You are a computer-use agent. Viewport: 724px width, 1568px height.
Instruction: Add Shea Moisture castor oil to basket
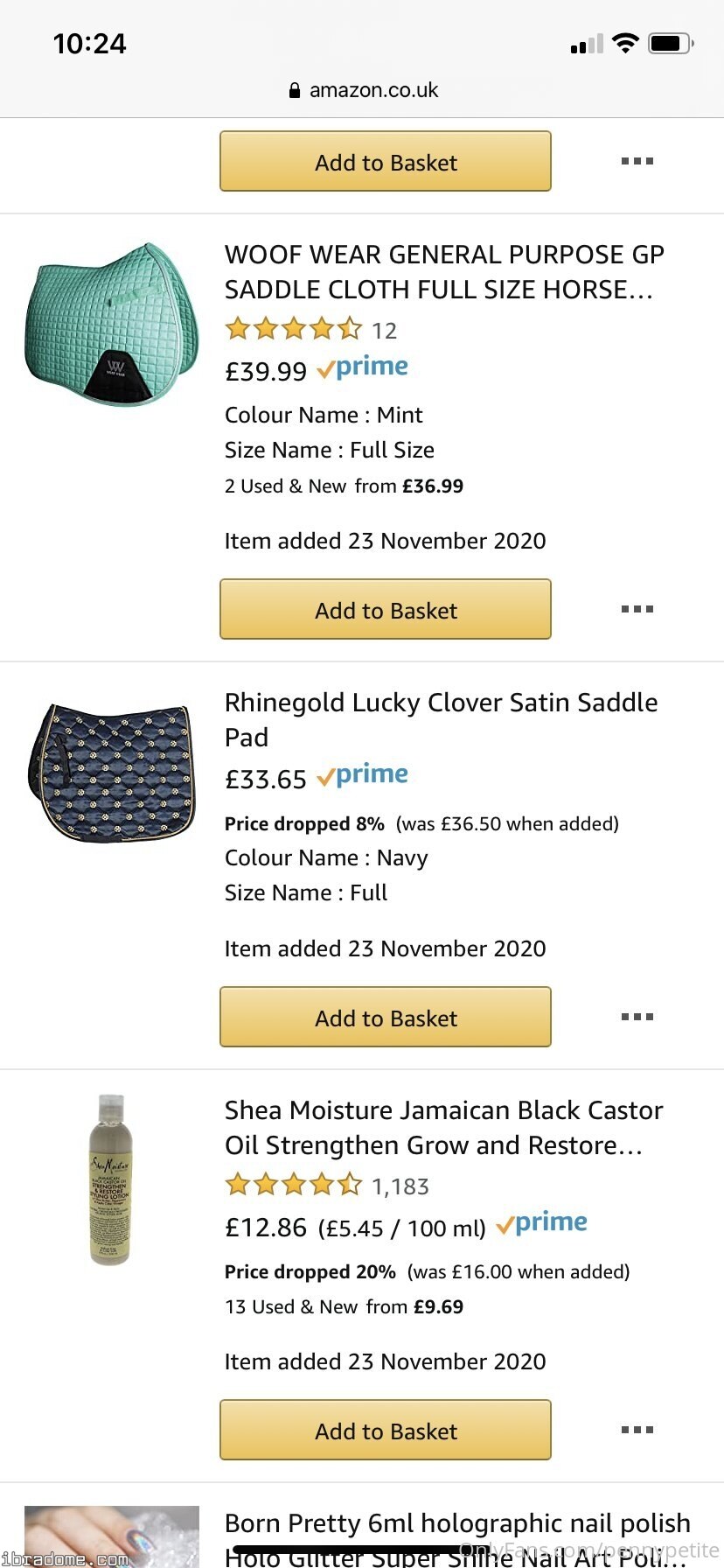coord(385,1430)
